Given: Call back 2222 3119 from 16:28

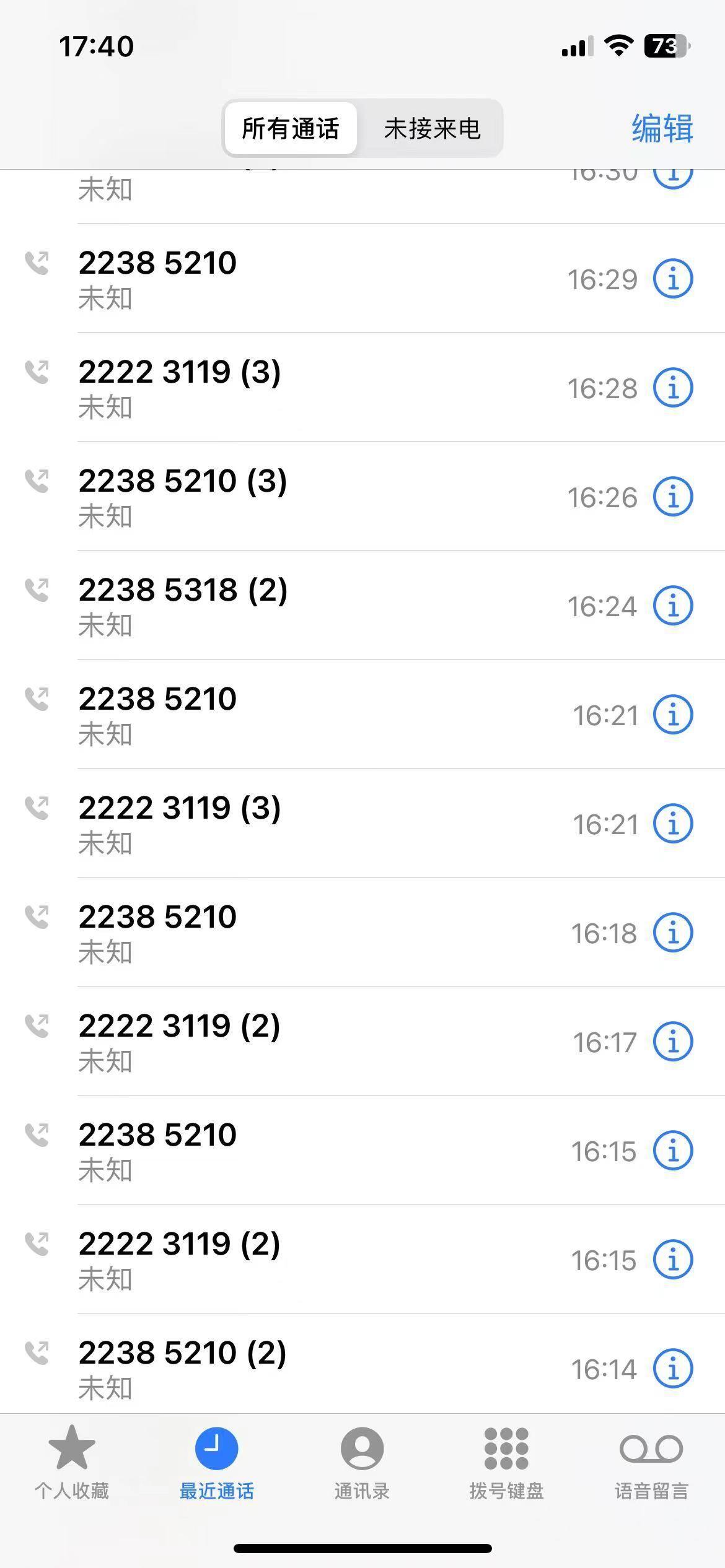Looking at the screenshot, I should (x=362, y=388).
